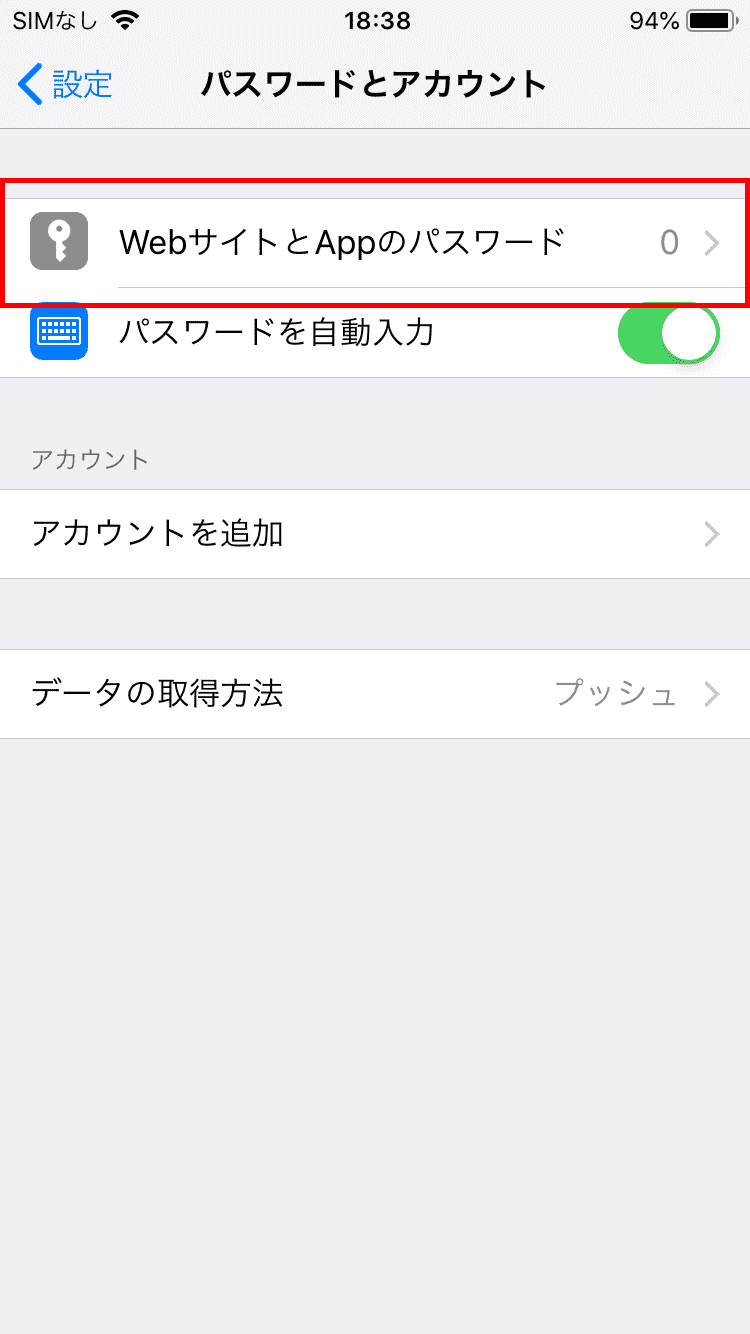Open WebサイトとAppのパスワード

pos(375,243)
